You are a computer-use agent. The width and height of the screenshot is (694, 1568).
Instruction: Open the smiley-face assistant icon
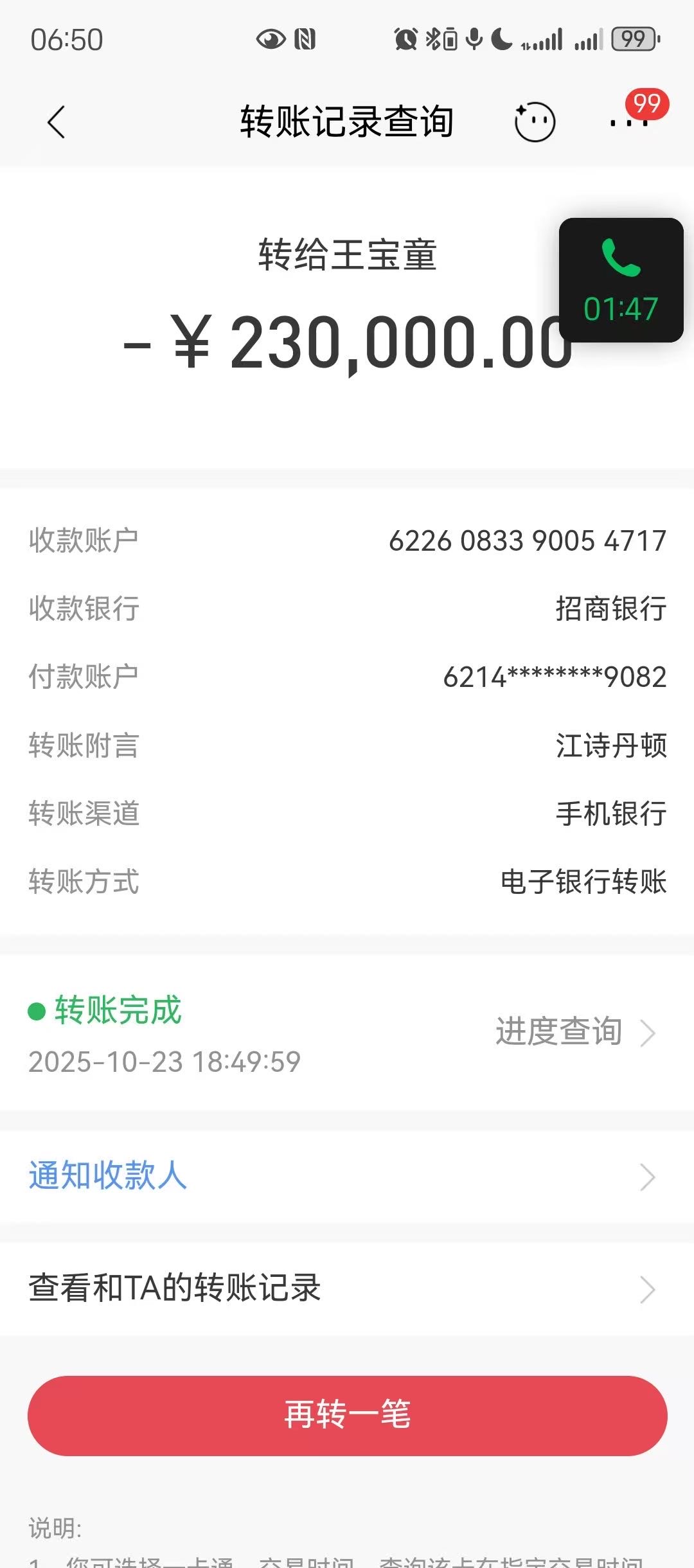(534, 121)
